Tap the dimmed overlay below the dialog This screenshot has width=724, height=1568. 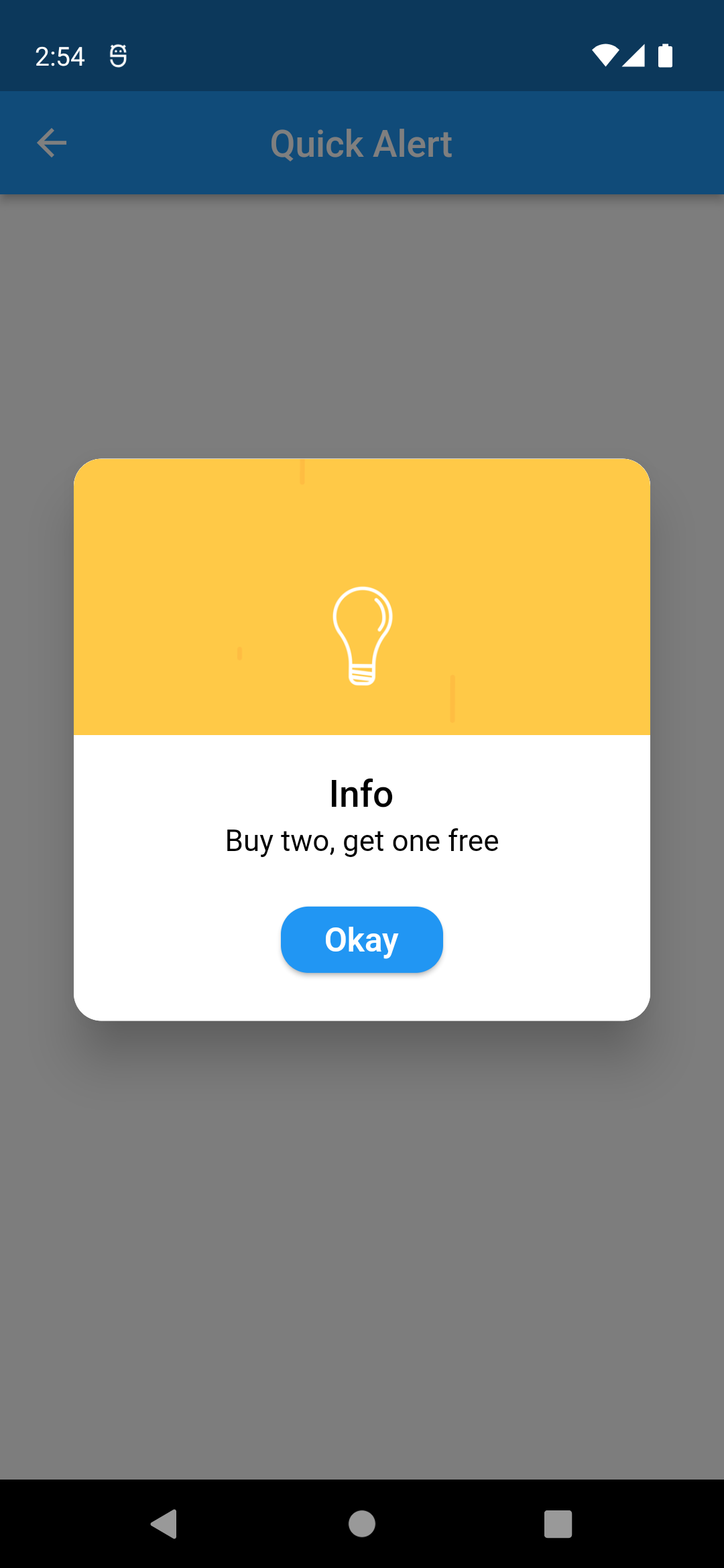362,1206
